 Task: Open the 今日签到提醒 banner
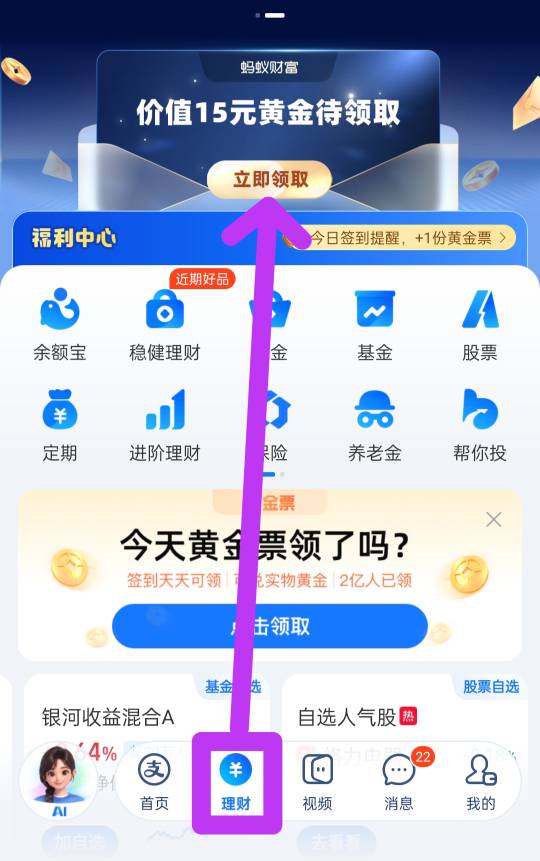point(399,238)
